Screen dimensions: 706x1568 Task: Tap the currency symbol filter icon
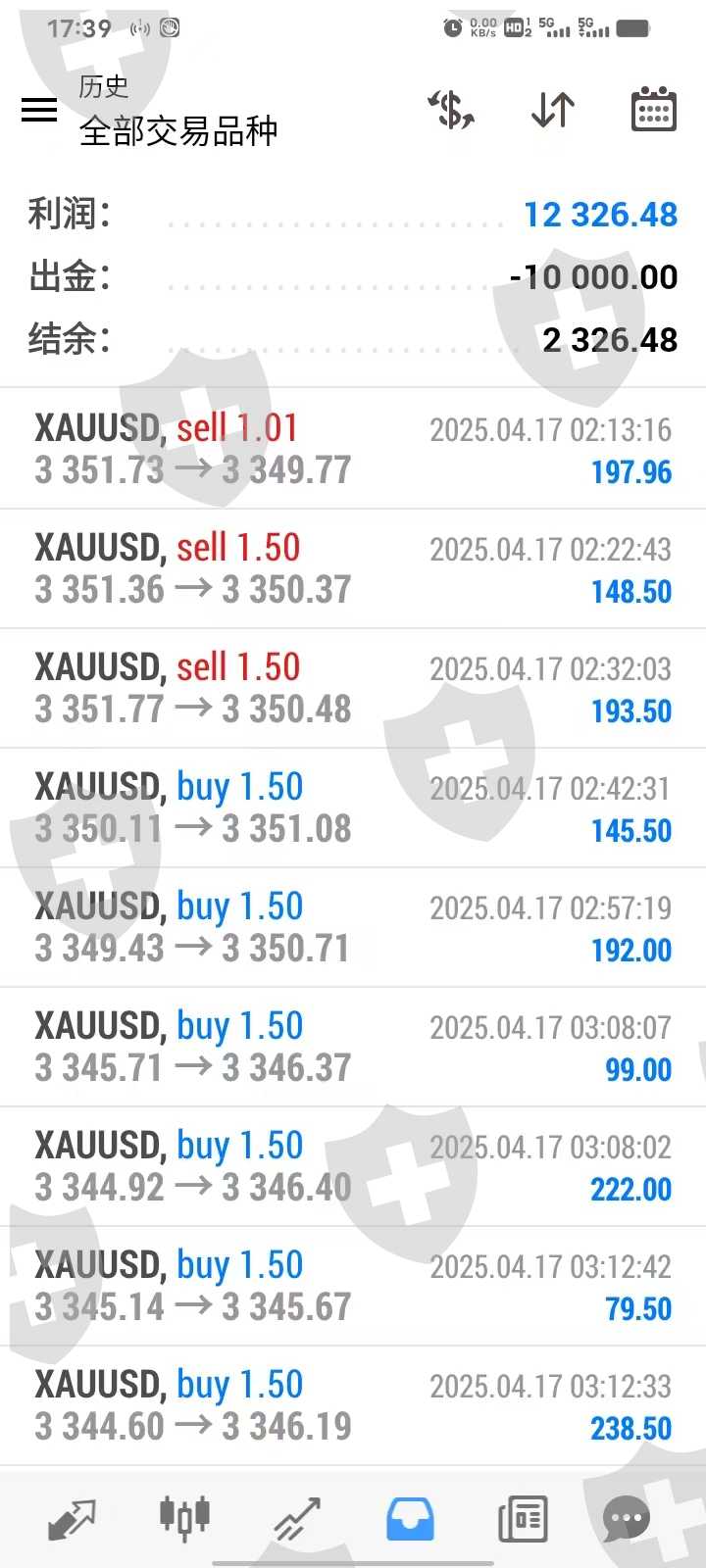(x=451, y=110)
